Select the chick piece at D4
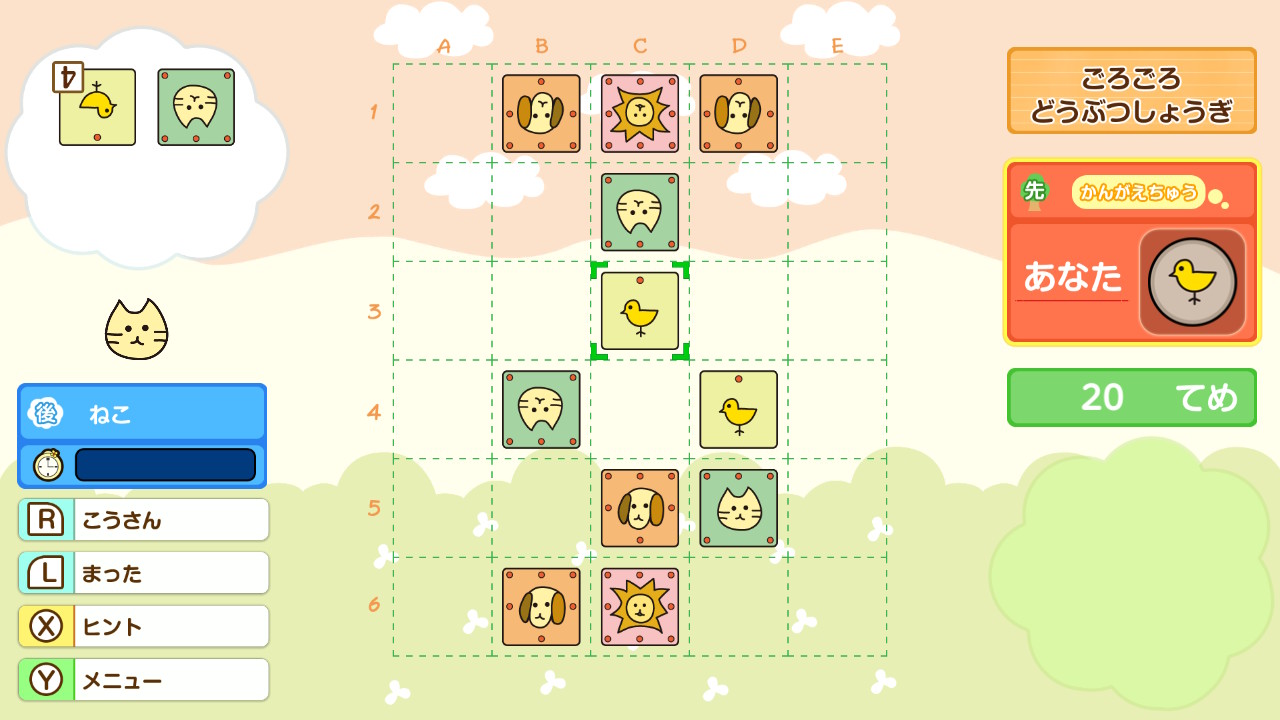Screen dimensions: 1280x720 pos(738,409)
